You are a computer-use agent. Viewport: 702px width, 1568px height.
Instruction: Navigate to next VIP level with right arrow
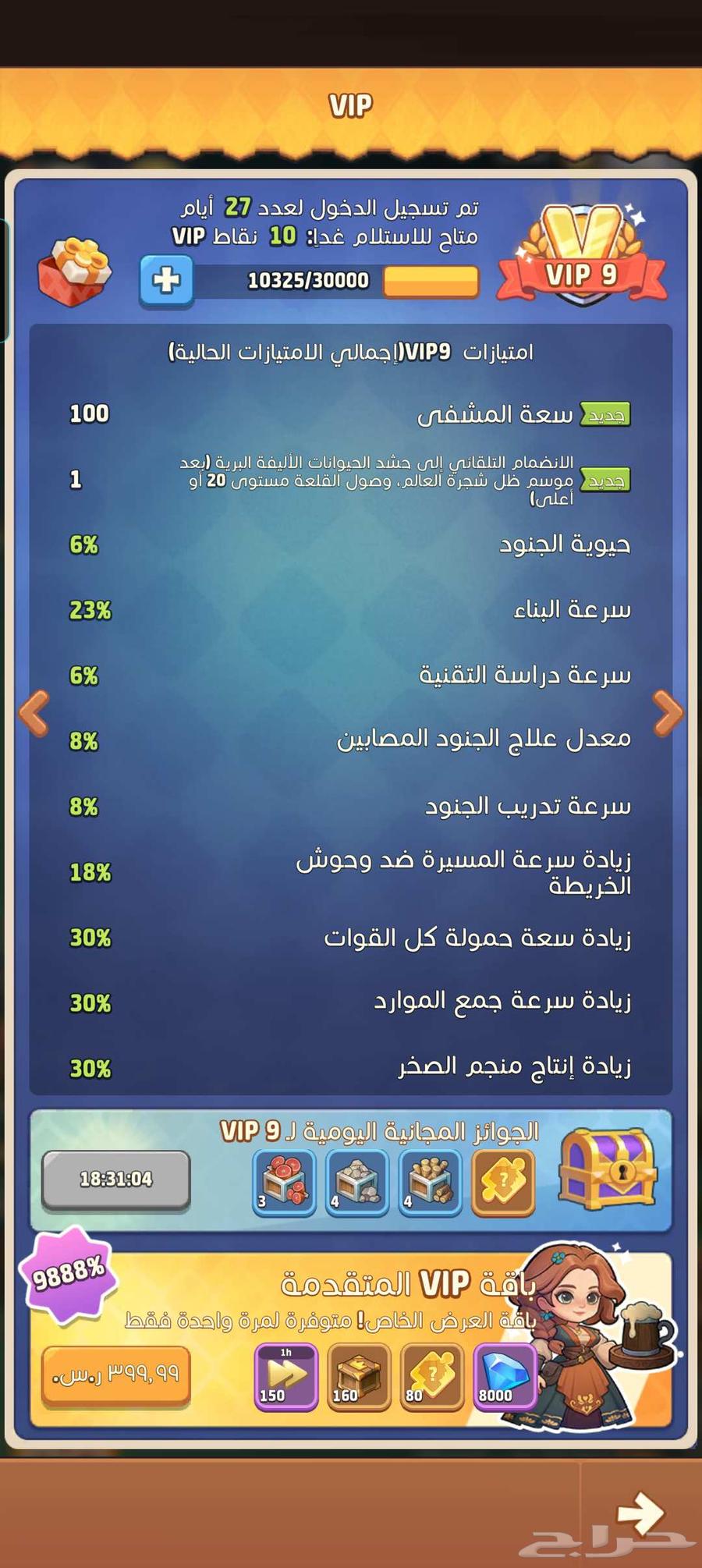click(x=668, y=712)
